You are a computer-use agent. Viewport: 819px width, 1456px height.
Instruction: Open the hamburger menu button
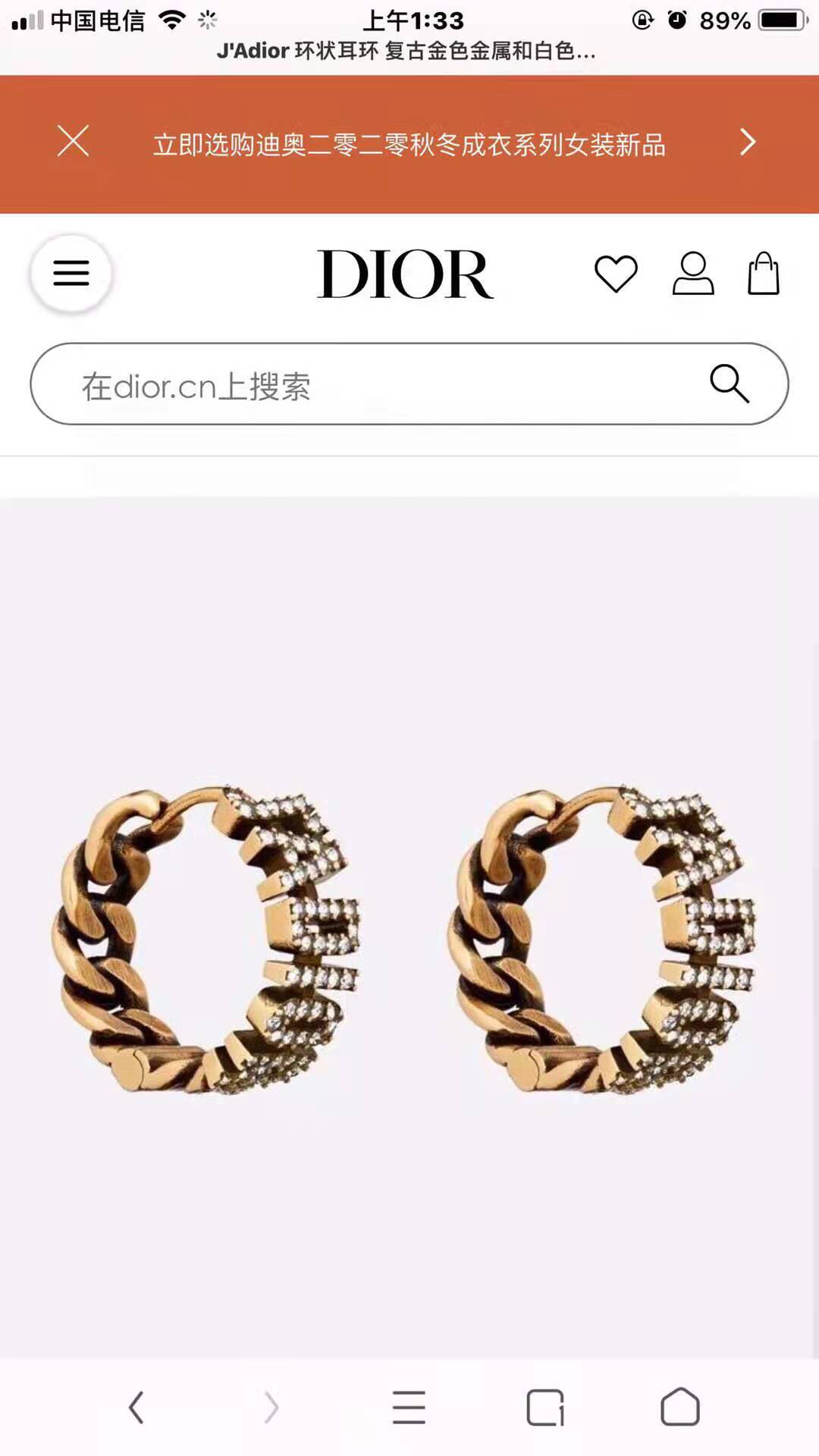(71, 273)
